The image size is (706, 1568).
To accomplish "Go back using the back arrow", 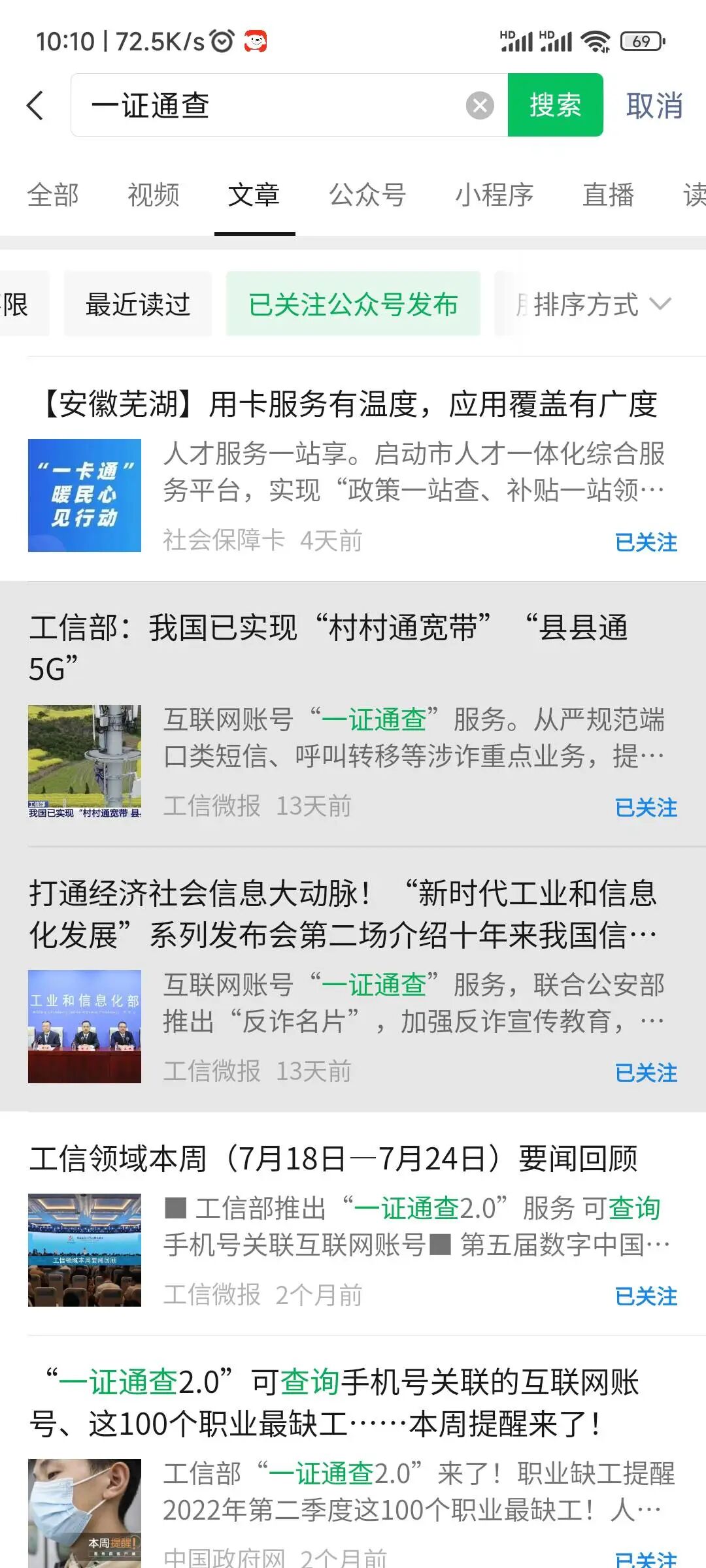I will coord(35,105).
